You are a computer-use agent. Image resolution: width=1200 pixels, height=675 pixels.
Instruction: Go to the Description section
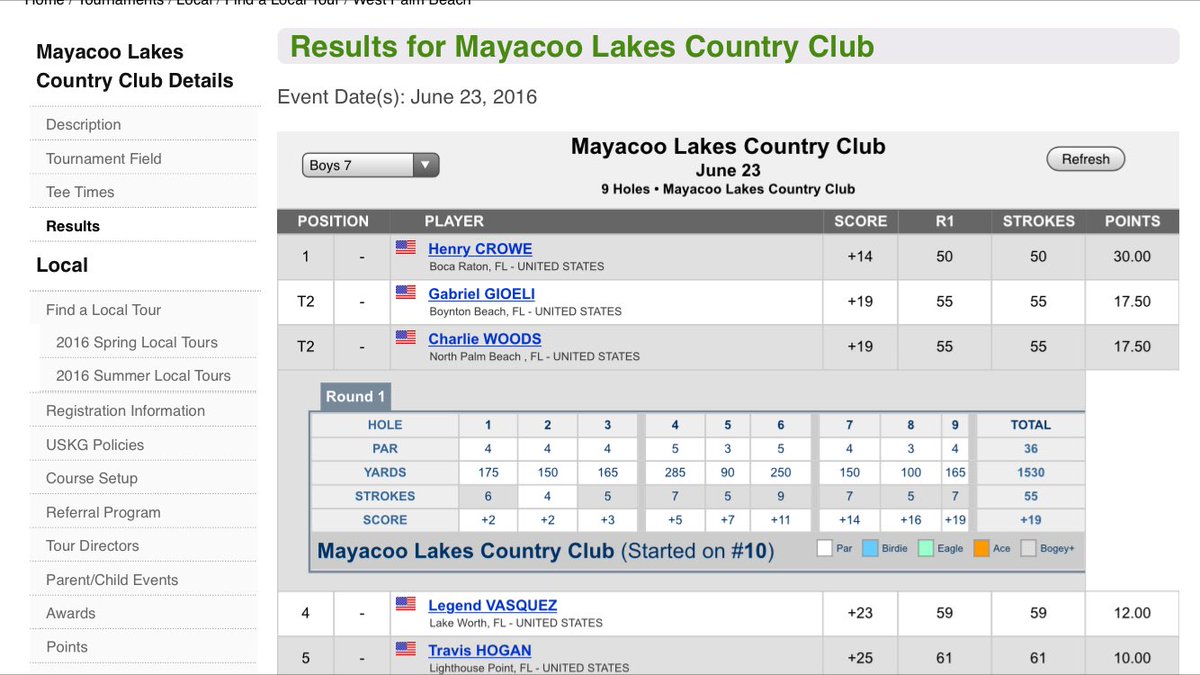(x=83, y=125)
